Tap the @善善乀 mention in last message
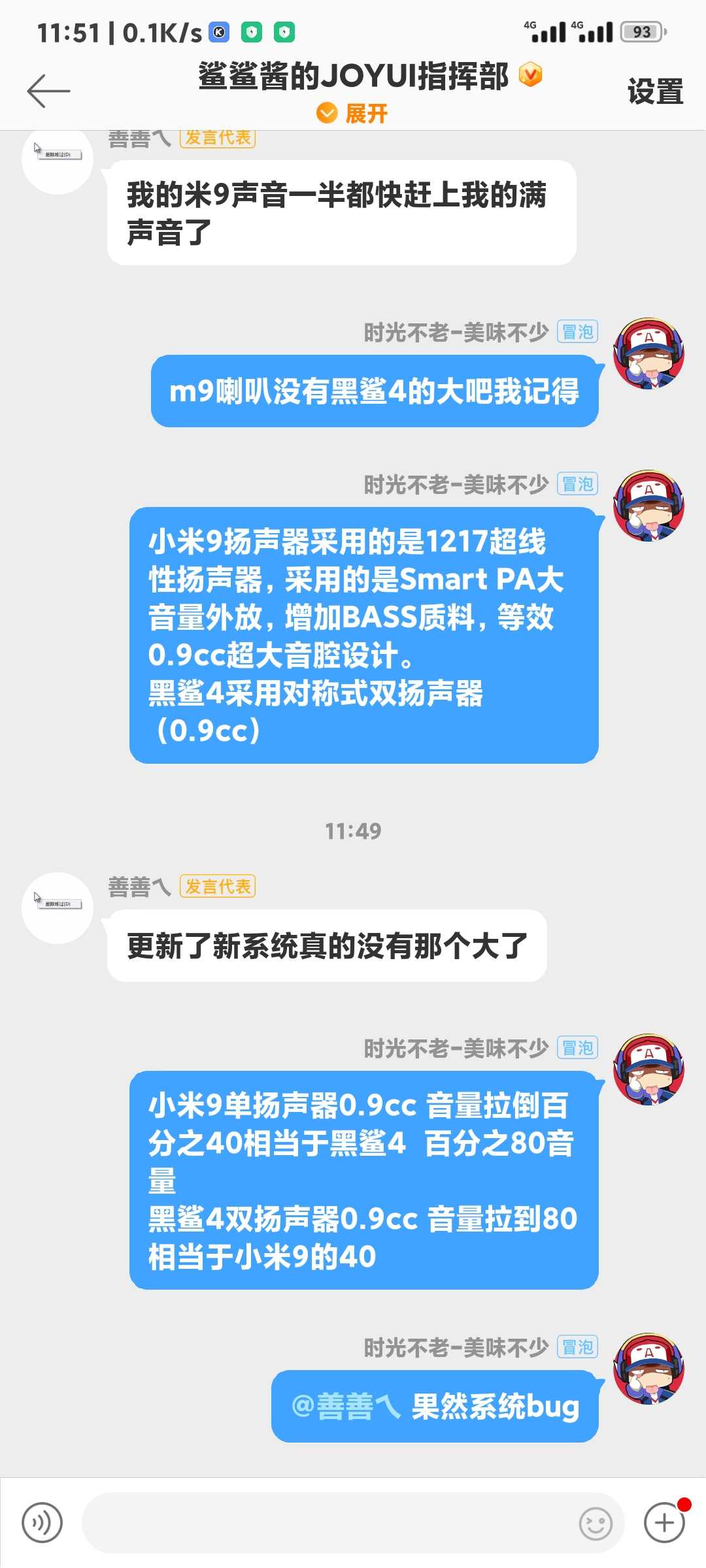The image size is (706, 1568). click(346, 1406)
